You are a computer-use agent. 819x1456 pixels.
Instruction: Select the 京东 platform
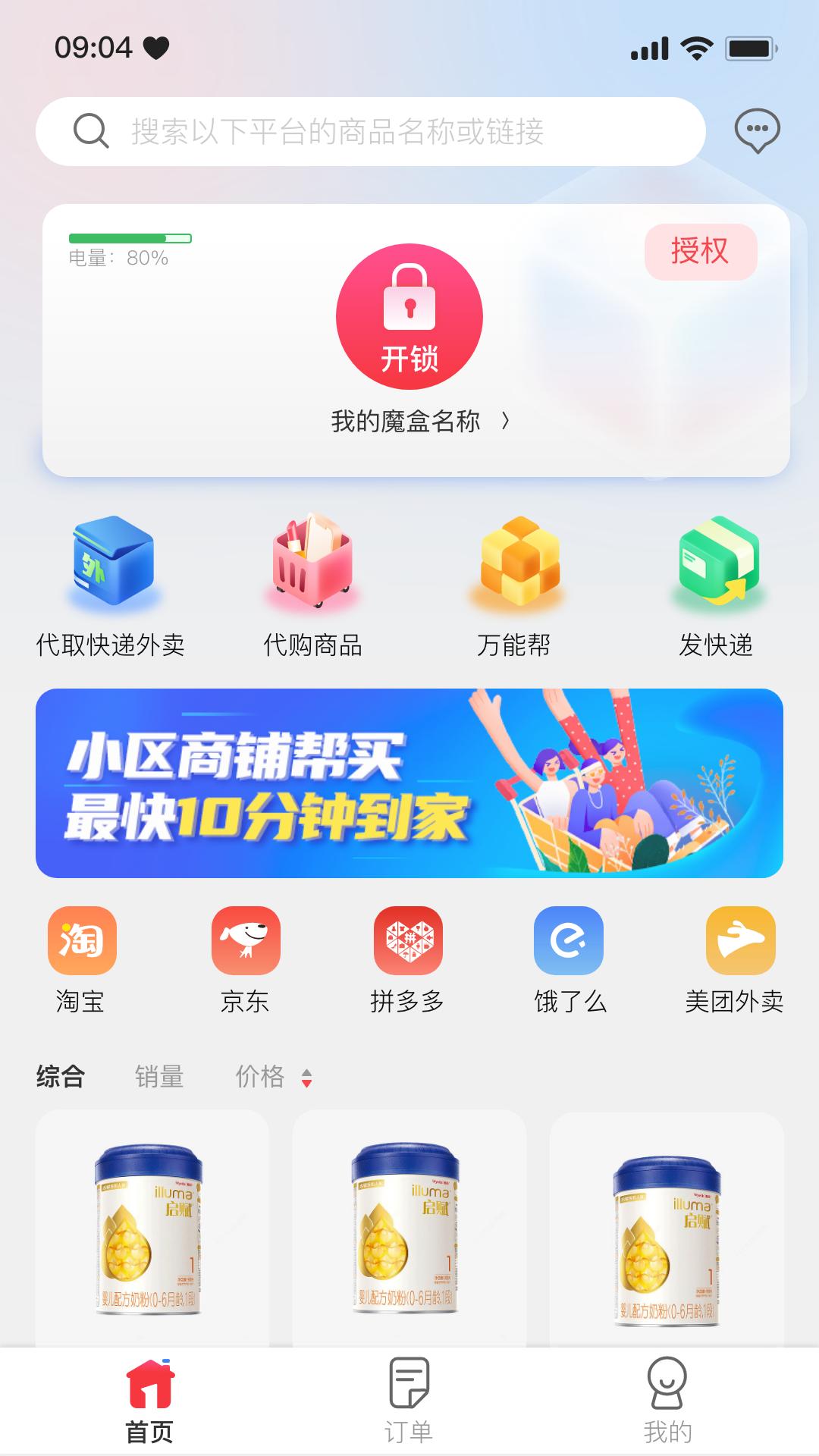pos(245,959)
